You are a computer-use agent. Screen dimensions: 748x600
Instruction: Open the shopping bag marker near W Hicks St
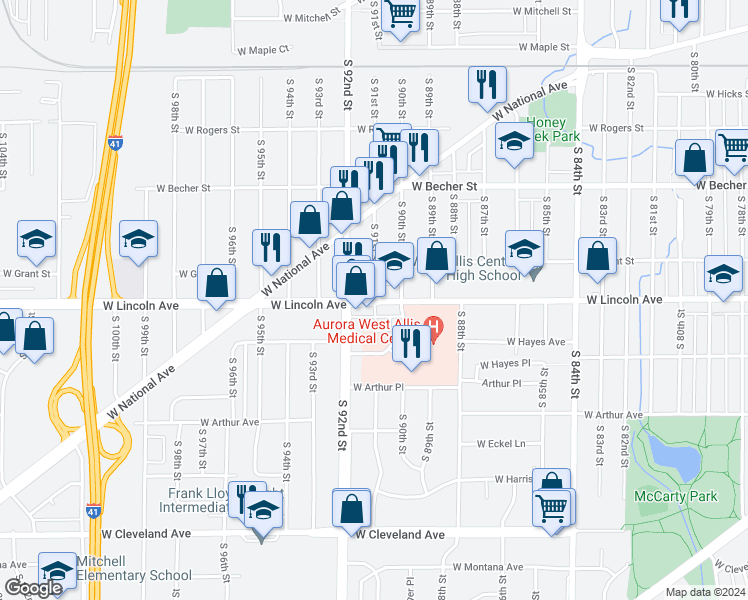click(x=694, y=158)
